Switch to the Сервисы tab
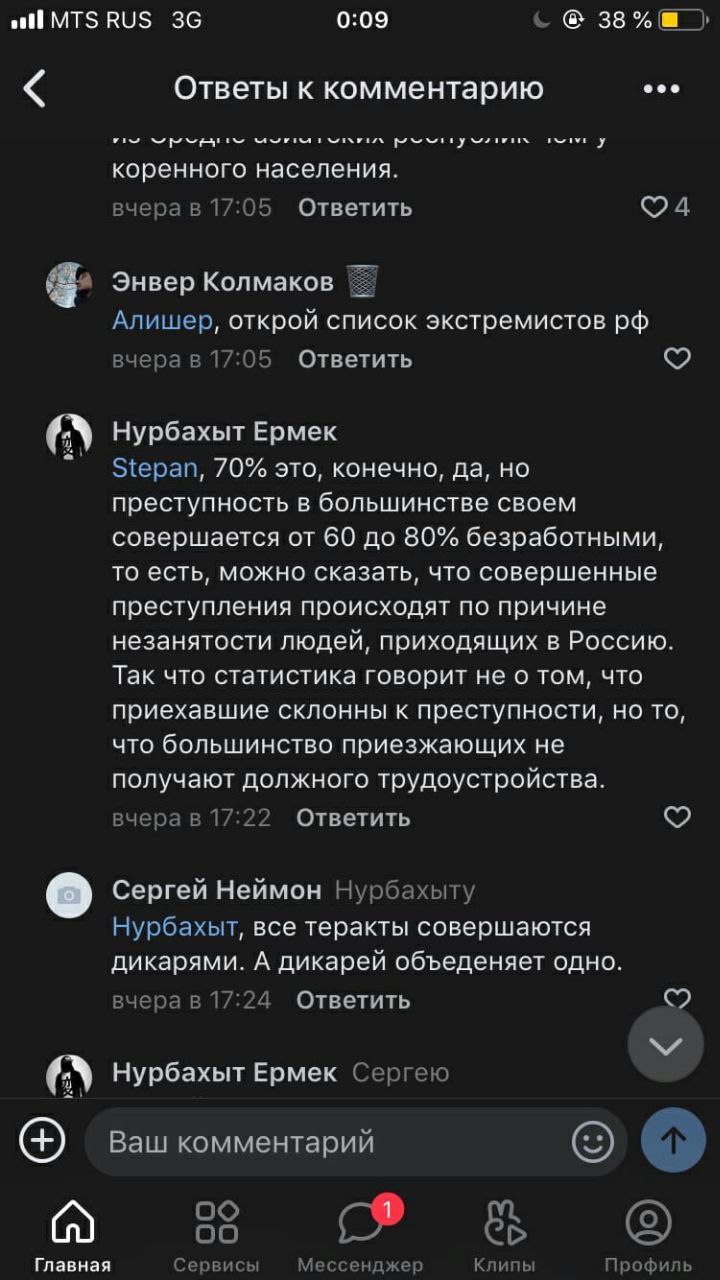This screenshot has height=1280, width=720. (x=216, y=1236)
